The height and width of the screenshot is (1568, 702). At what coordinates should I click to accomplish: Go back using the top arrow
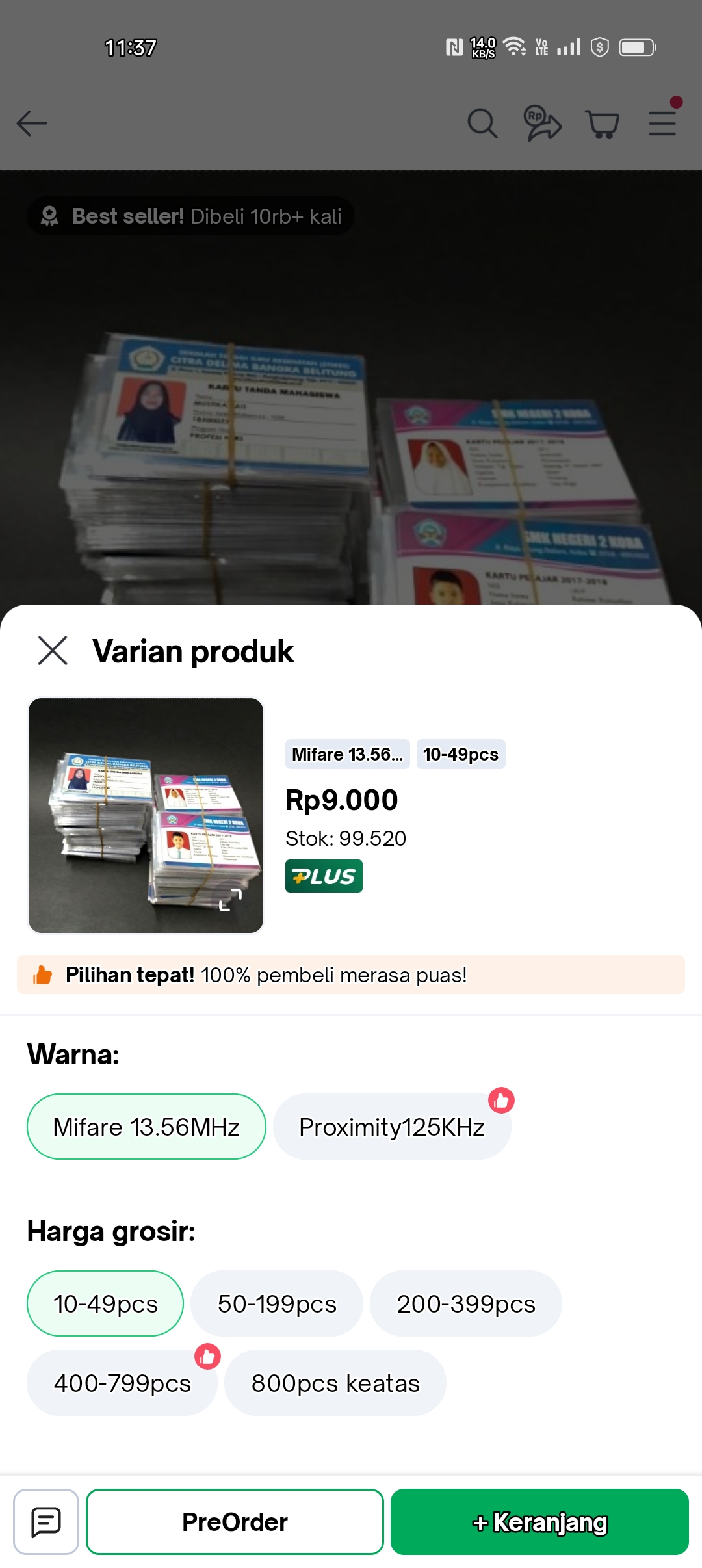point(32,123)
